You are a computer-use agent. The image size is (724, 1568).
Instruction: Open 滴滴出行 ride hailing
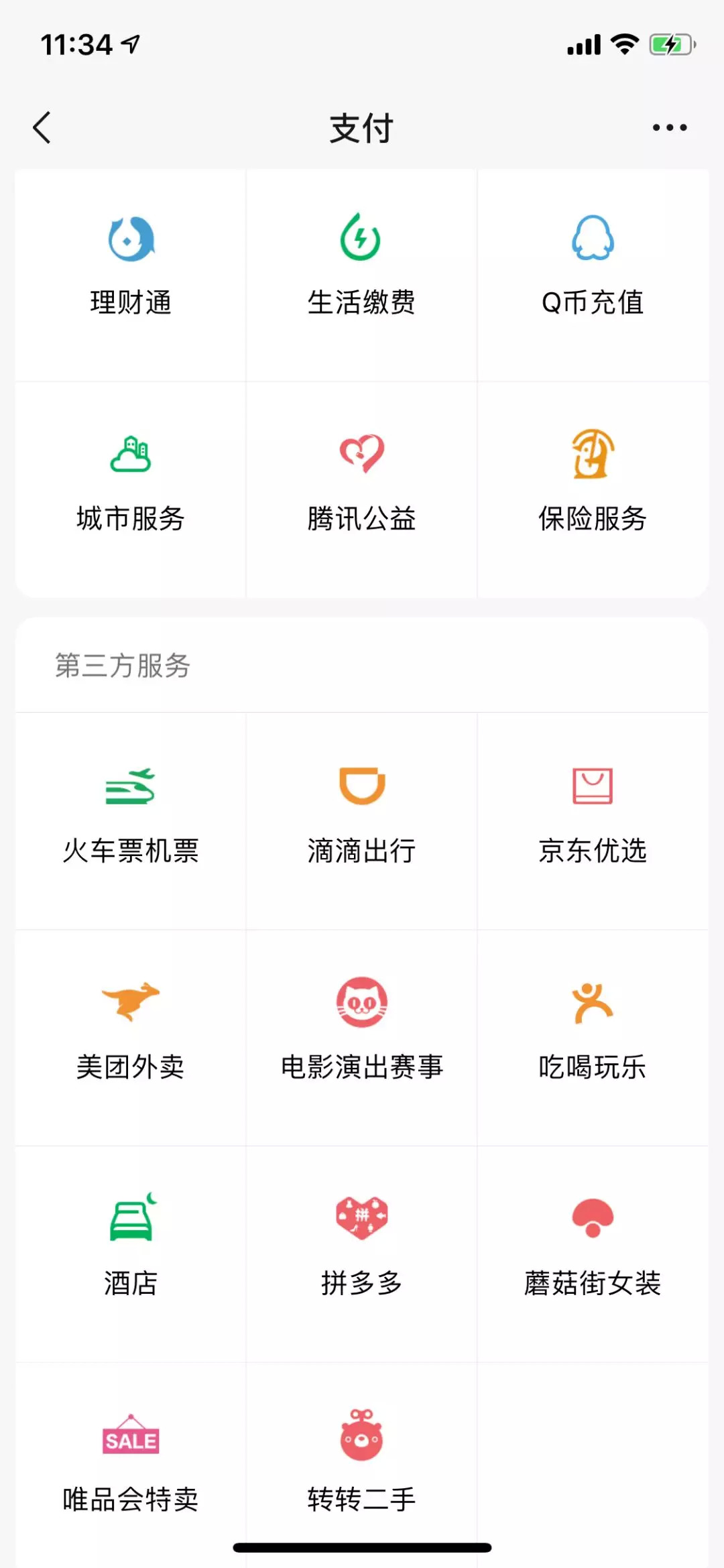(361, 817)
